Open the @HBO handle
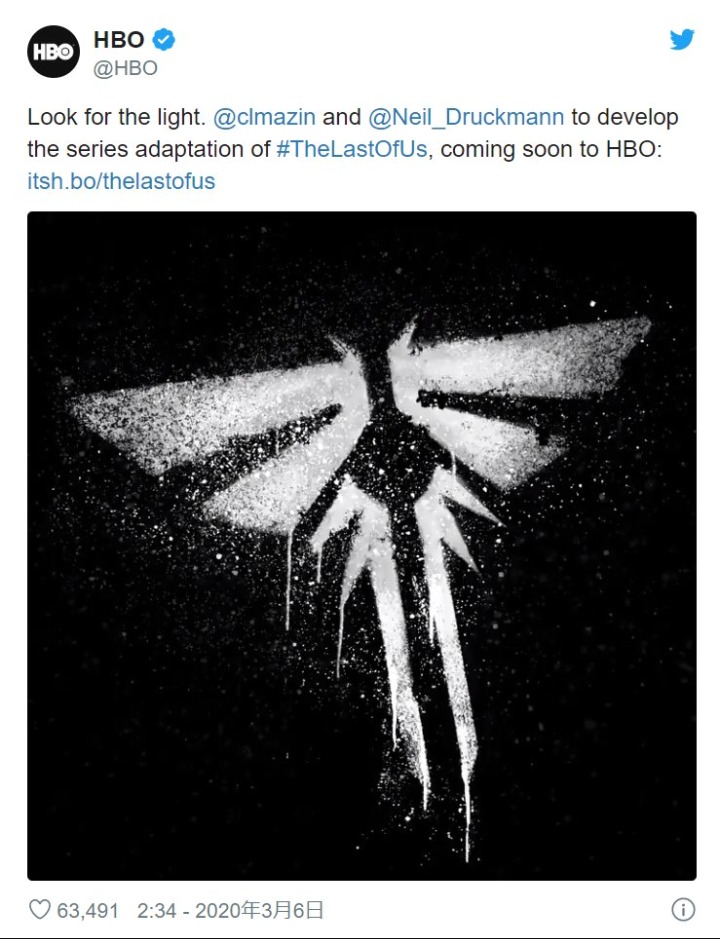 coord(125,69)
